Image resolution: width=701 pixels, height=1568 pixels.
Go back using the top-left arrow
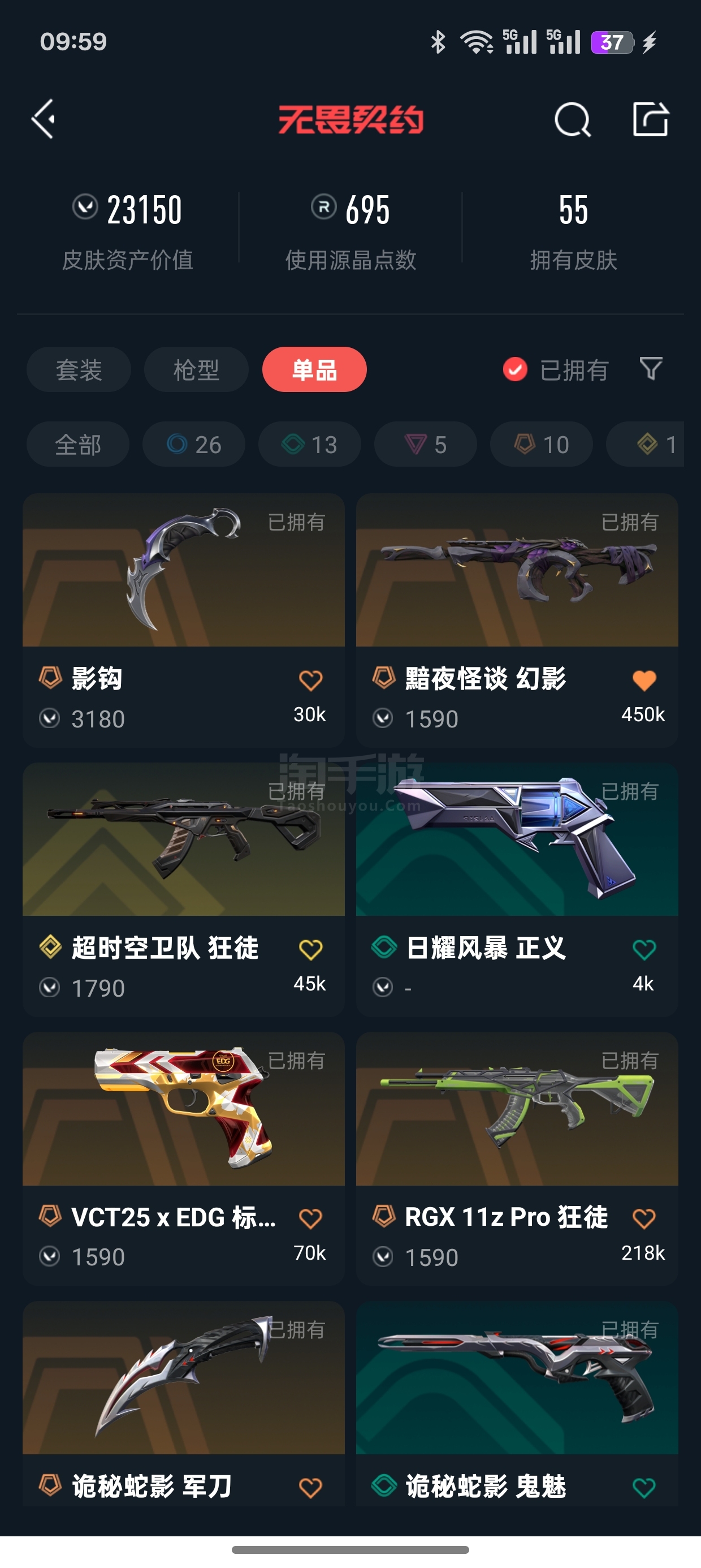click(x=43, y=119)
